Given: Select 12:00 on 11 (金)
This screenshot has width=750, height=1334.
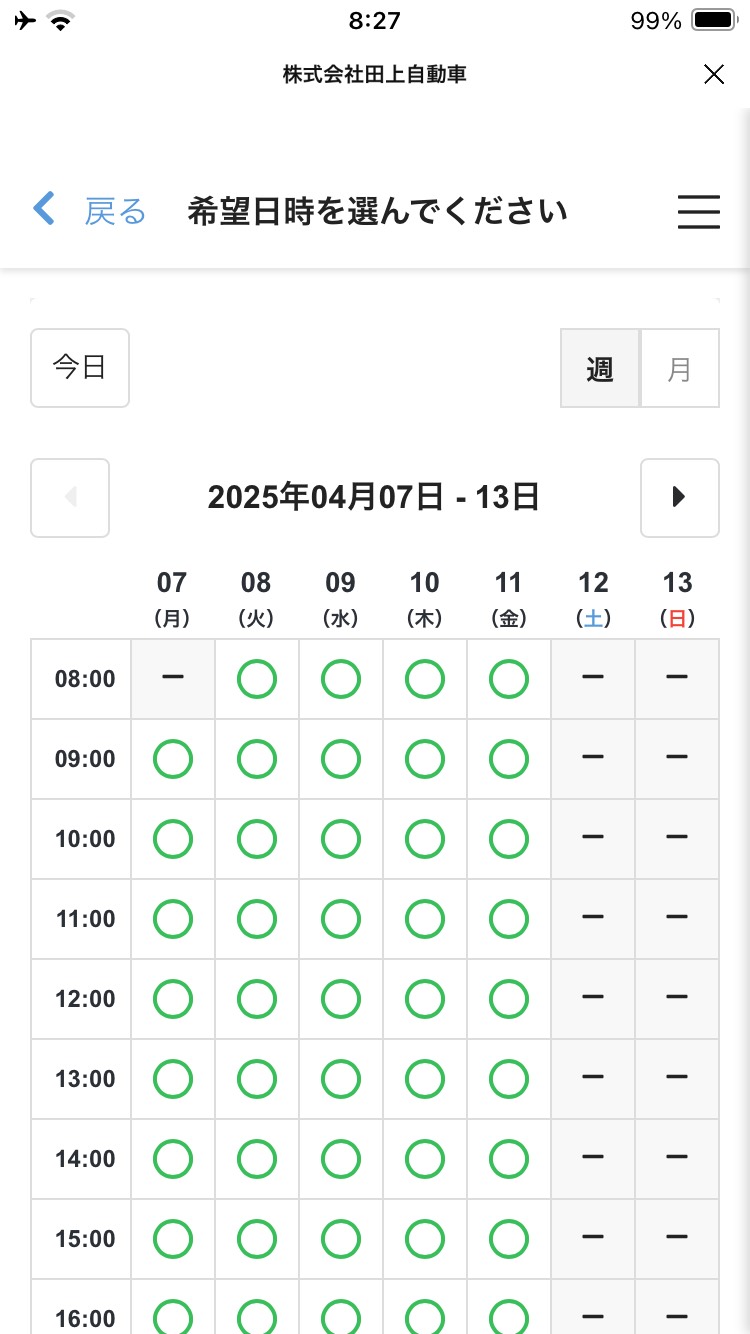Looking at the screenshot, I should point(509,999).
